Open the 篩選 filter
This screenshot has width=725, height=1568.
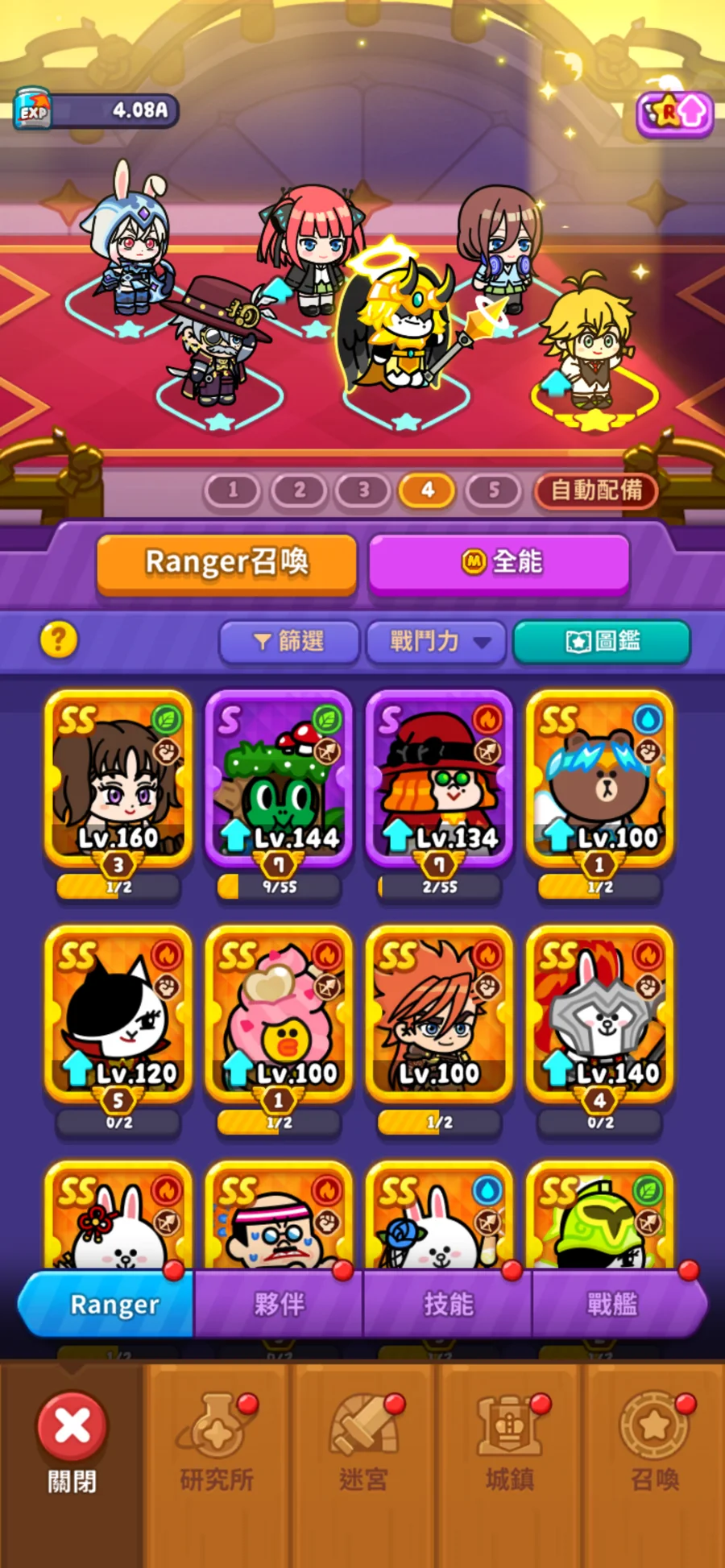tap(289, 642)
